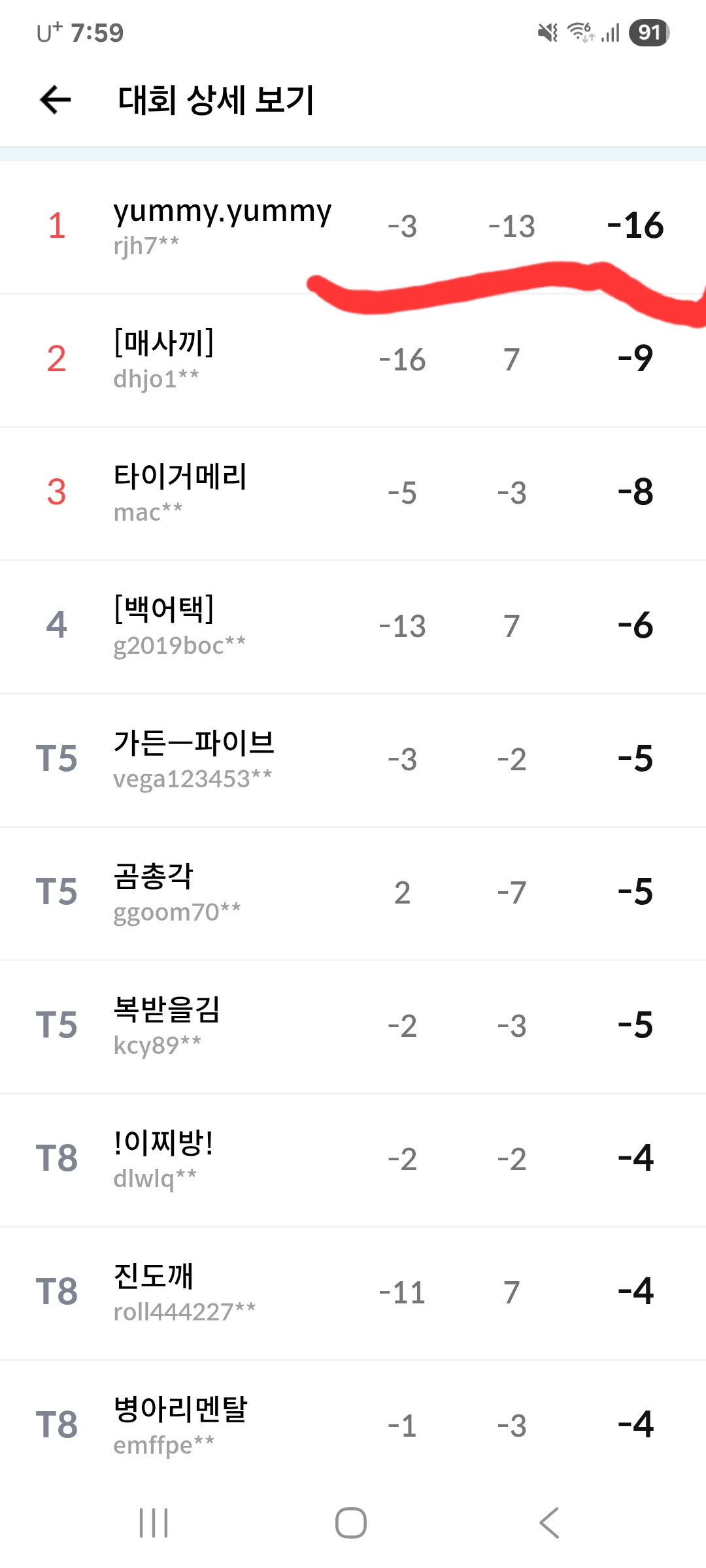Select the 타이거메리 ranking row
Viewport: 706px width, 1568px height.
(180, 493)
